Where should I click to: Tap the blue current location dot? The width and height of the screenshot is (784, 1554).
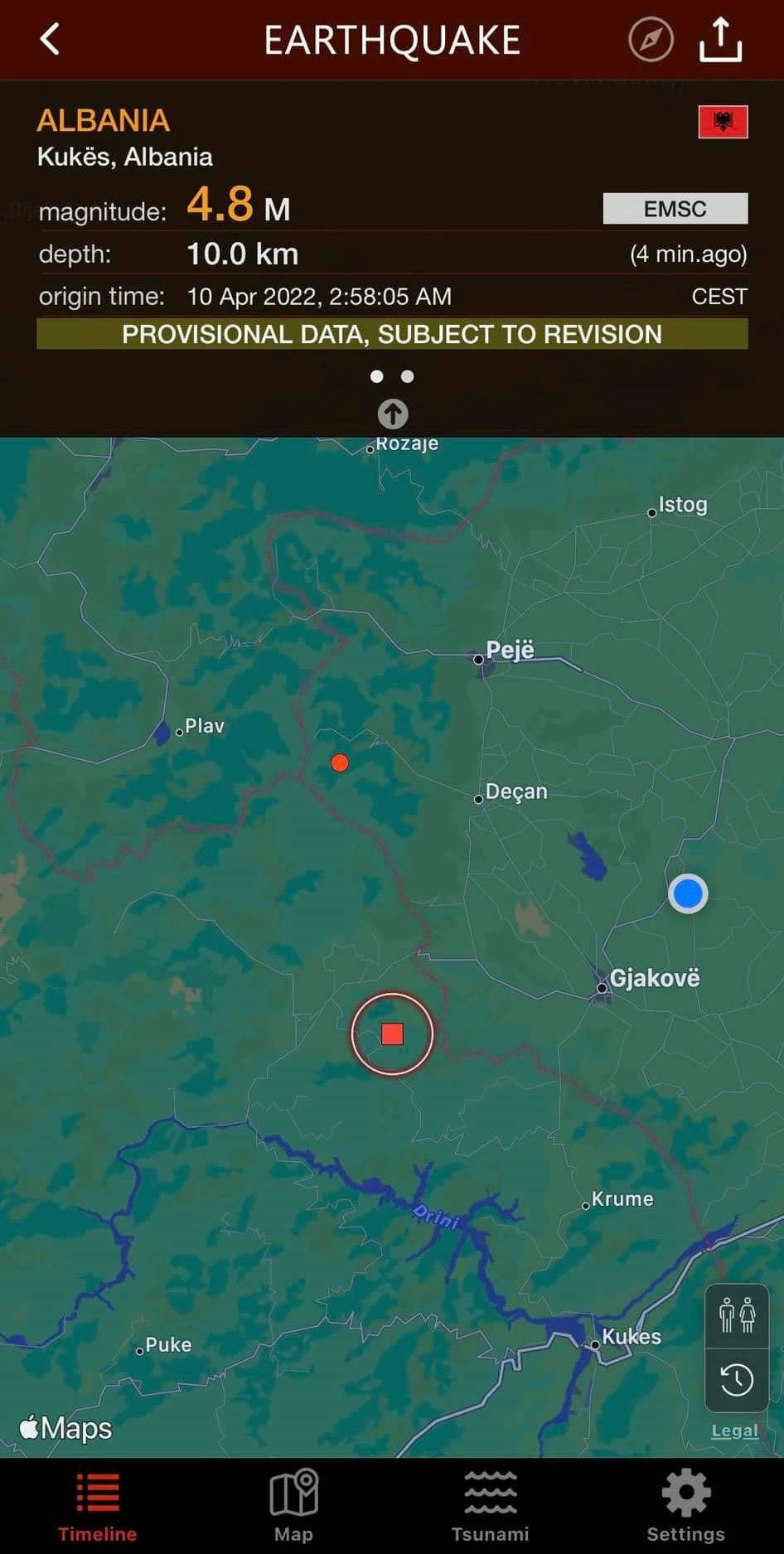(x=687, y=893)
